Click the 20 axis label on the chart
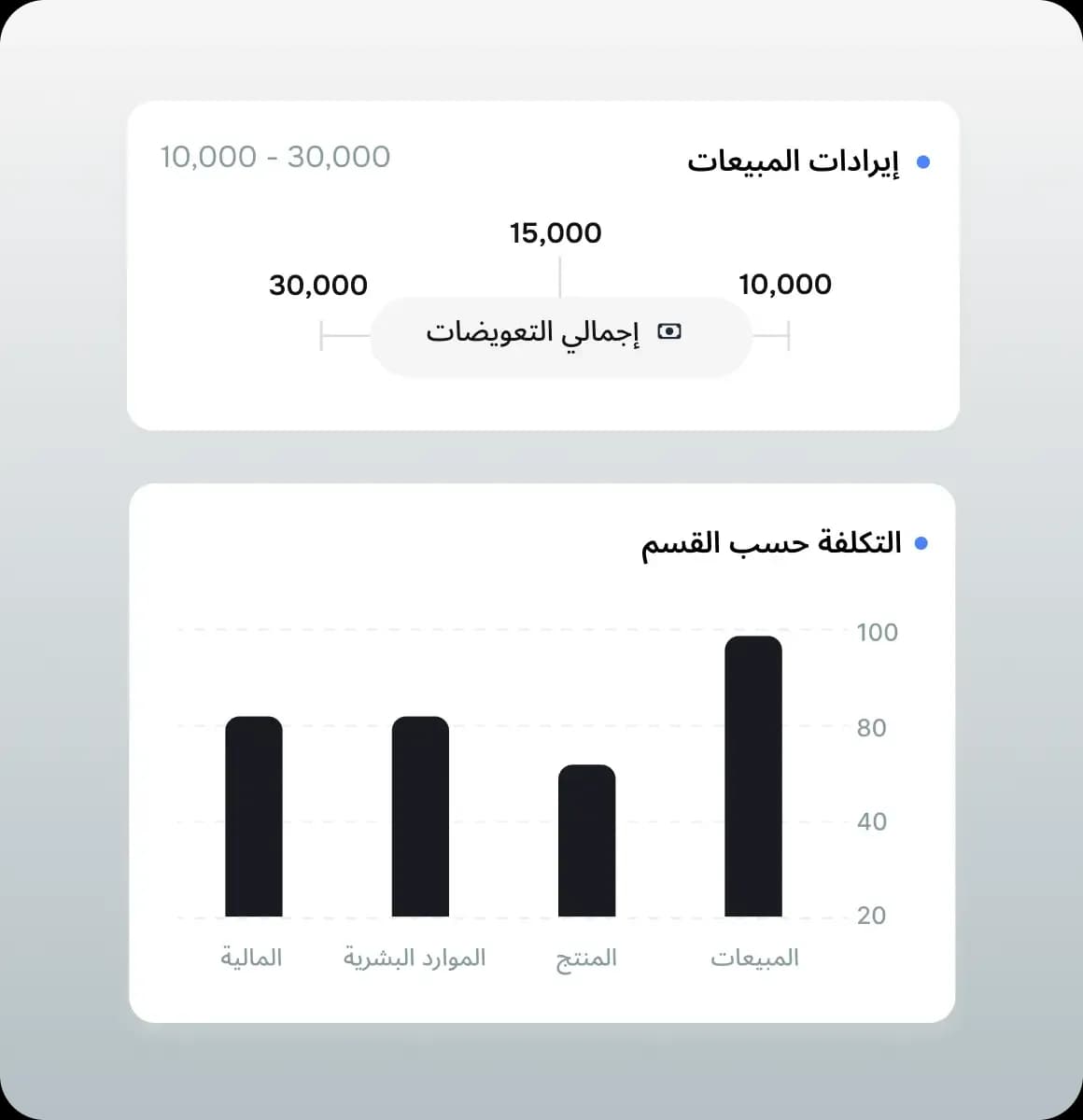This screenshot has width=1083, height=1120. 870,916
